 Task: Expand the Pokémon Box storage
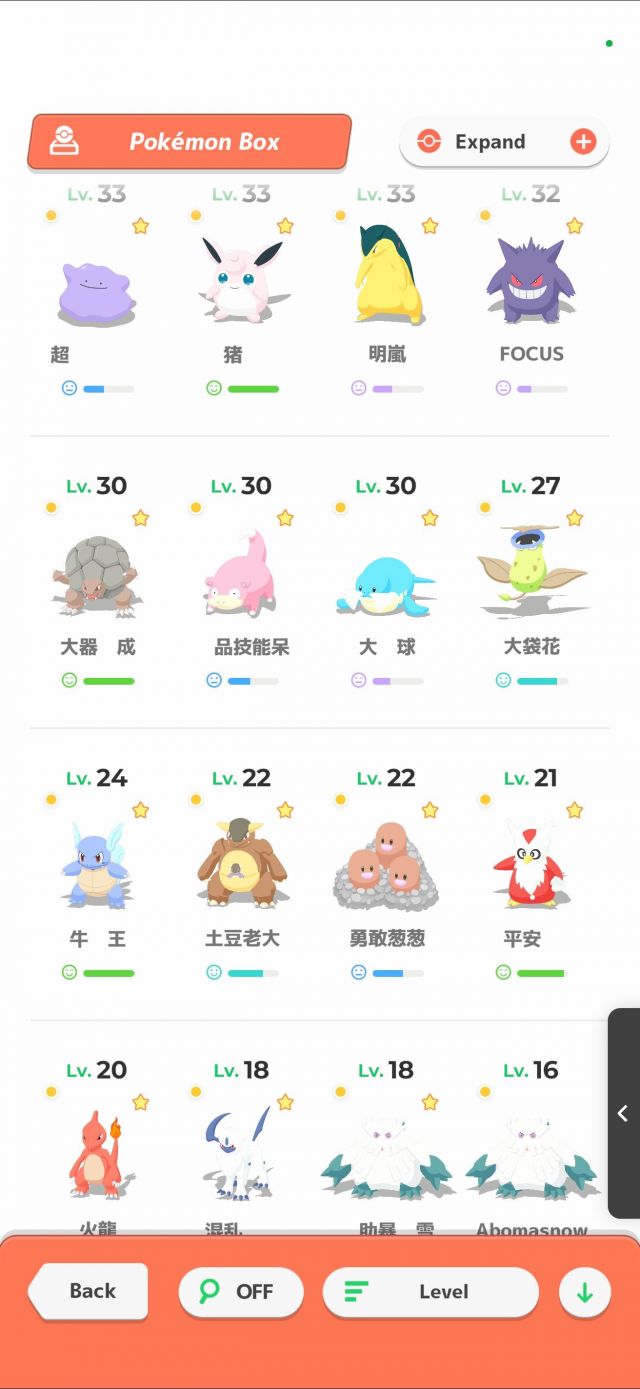coord(504,142)
